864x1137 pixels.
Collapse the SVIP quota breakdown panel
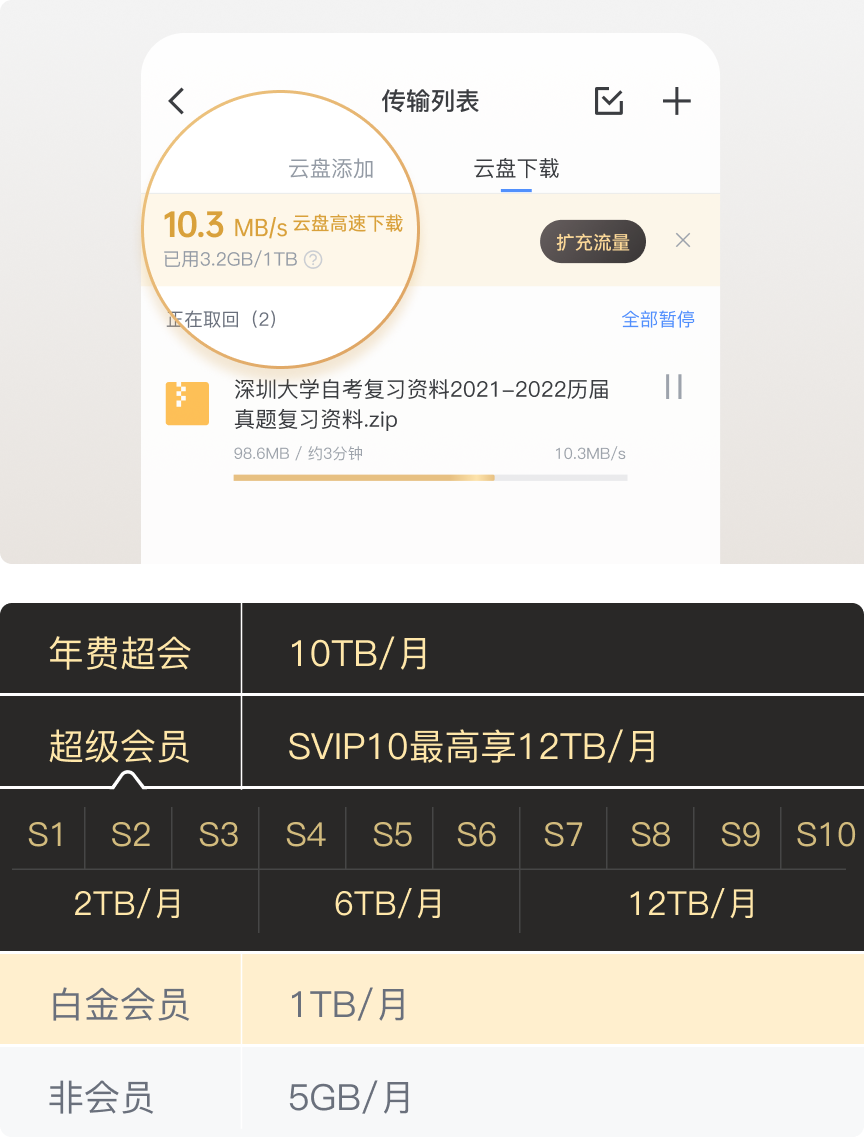(x=130, y=779)
